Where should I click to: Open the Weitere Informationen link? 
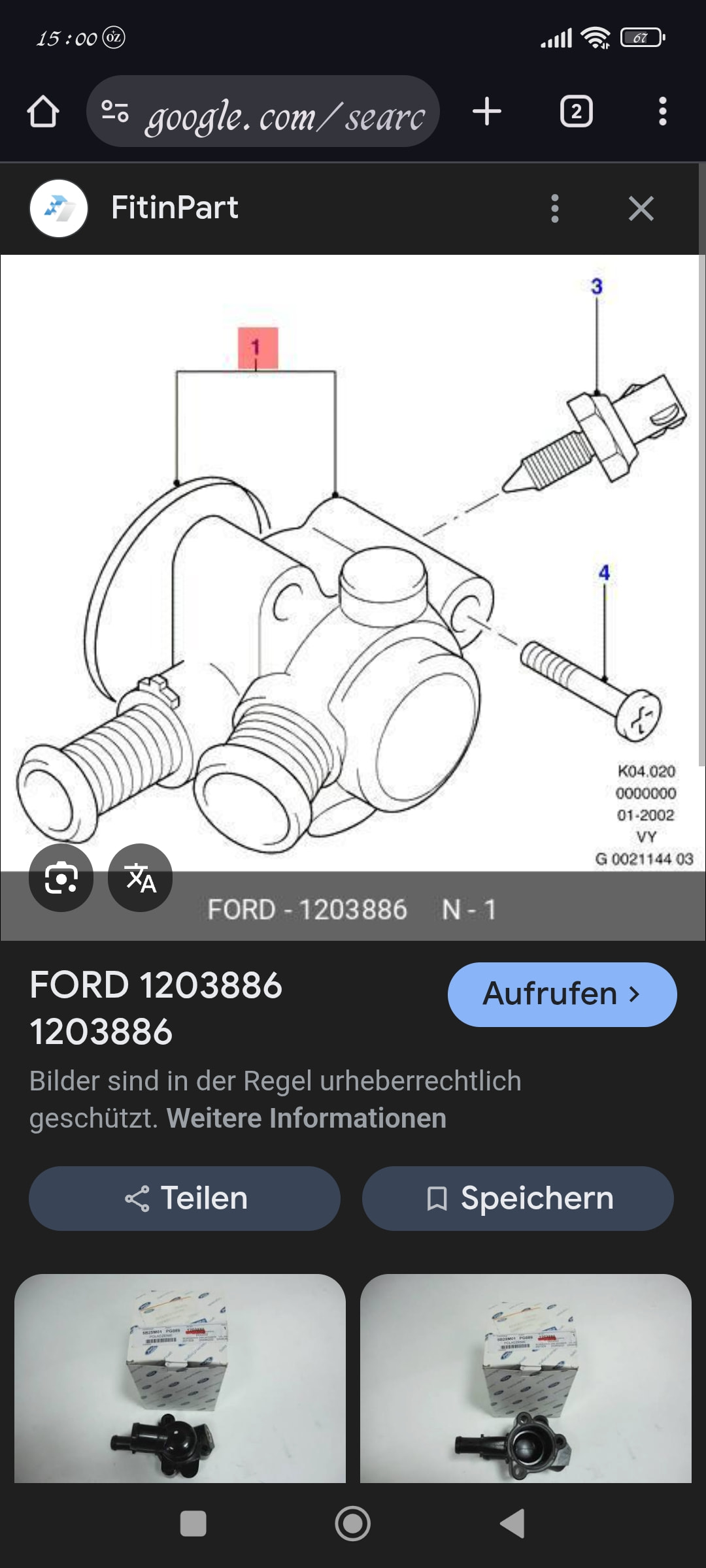coord(306,1118)
